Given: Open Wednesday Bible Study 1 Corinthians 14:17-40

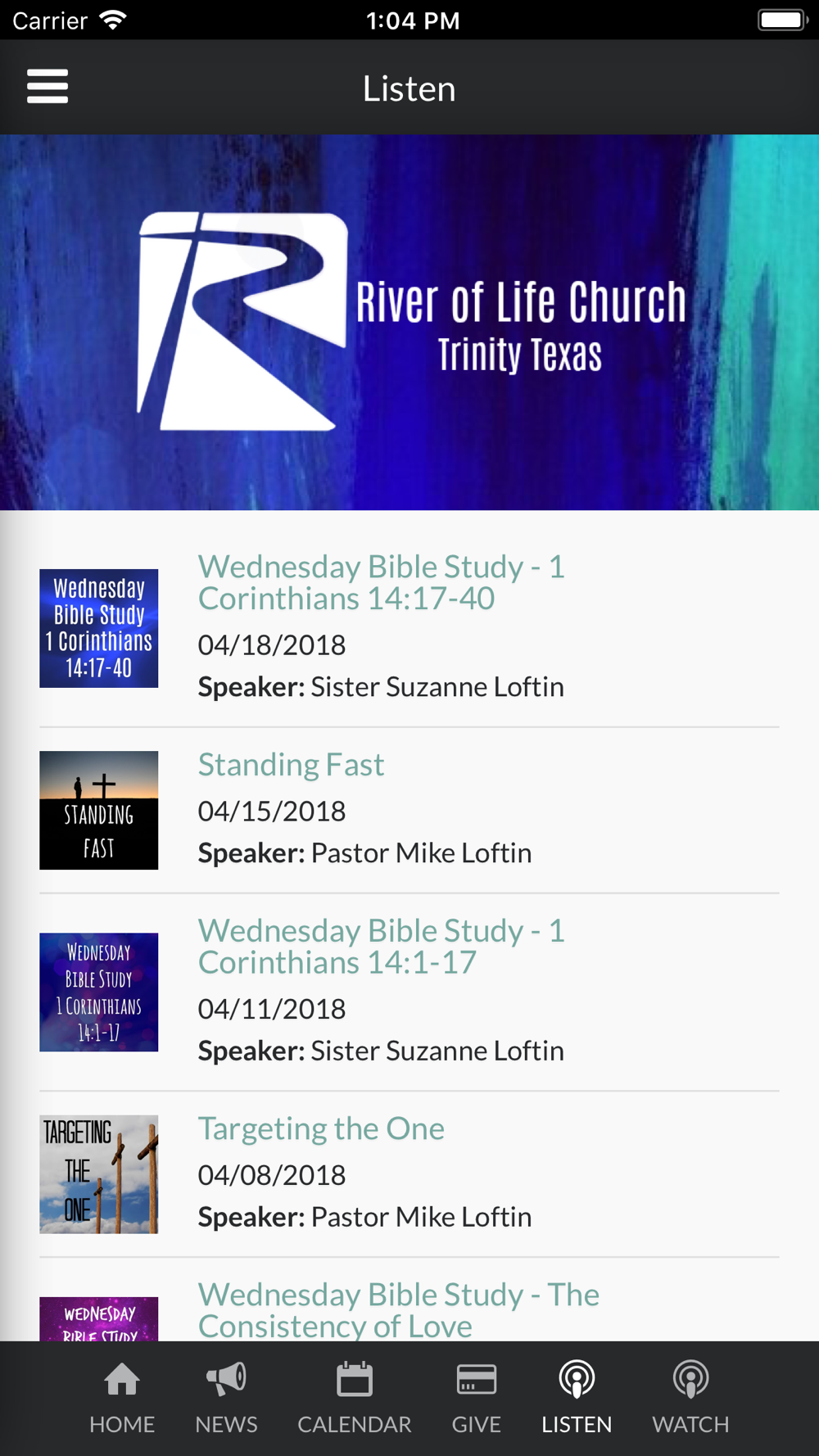Looking at the screenshot, I should pyautogui.click(x=381, y=582).
